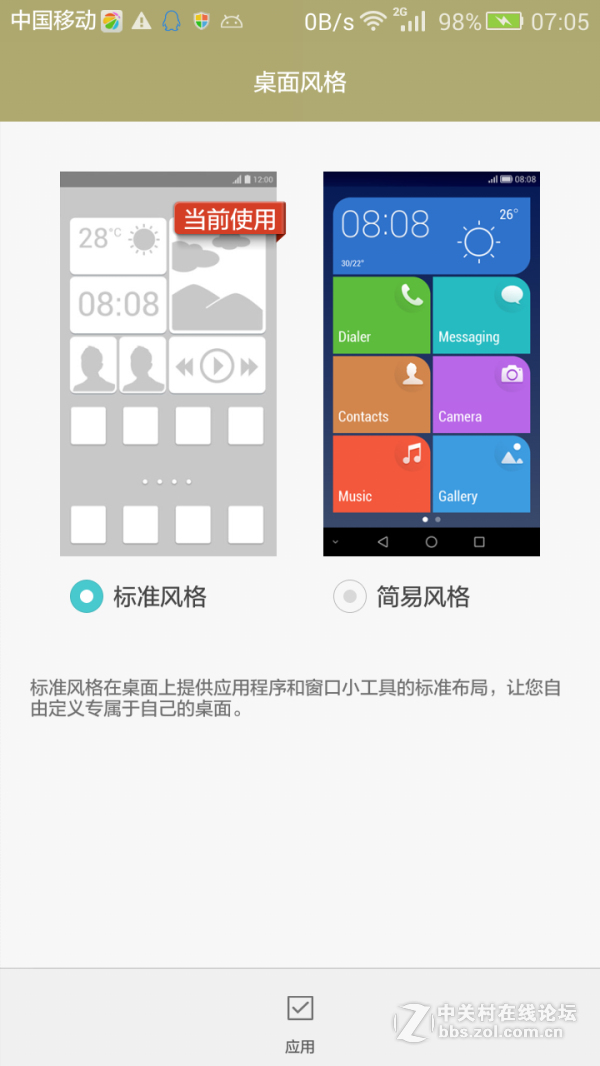Choose the simple style preview image
600x1066 pixels.
[x=431, y=364]
